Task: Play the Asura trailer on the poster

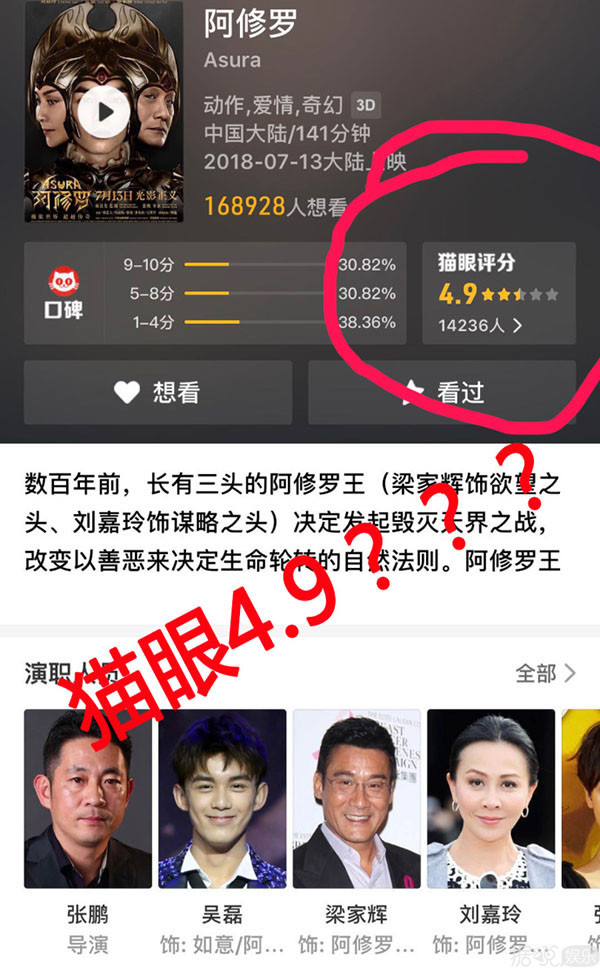Action: point(105,111)
